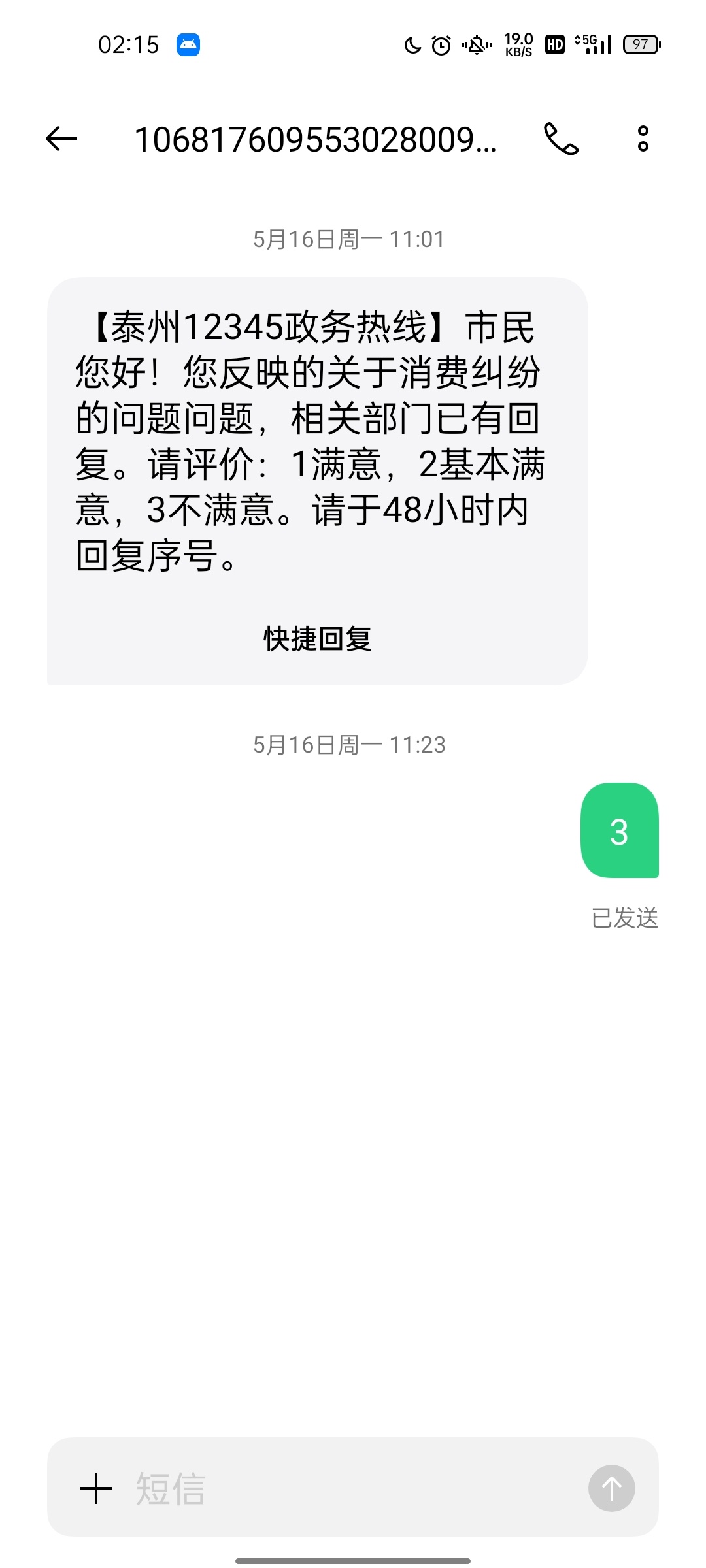Open the three-dot overflow menu
The image size is (706, 1568).
643,139
